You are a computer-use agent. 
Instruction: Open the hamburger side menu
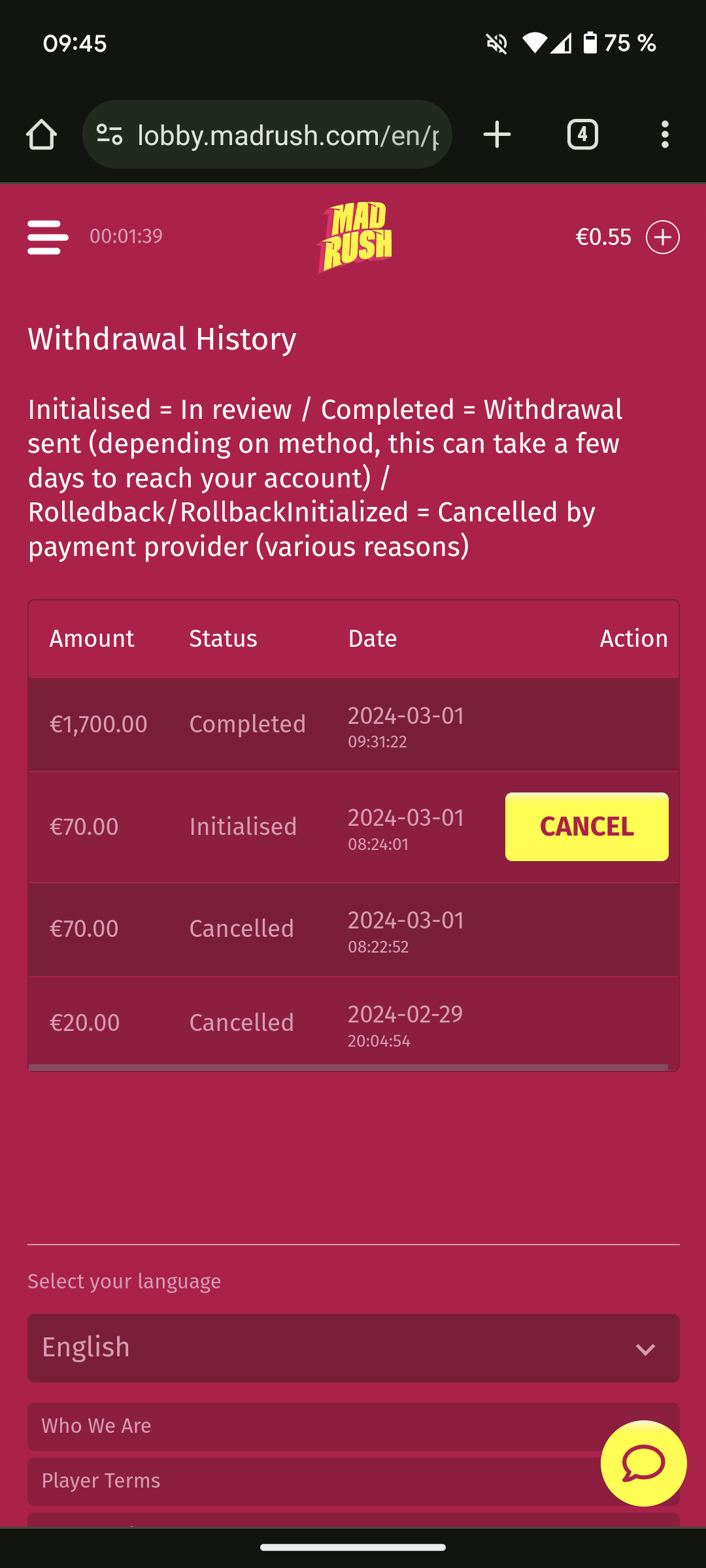click(x=48, y=237)
